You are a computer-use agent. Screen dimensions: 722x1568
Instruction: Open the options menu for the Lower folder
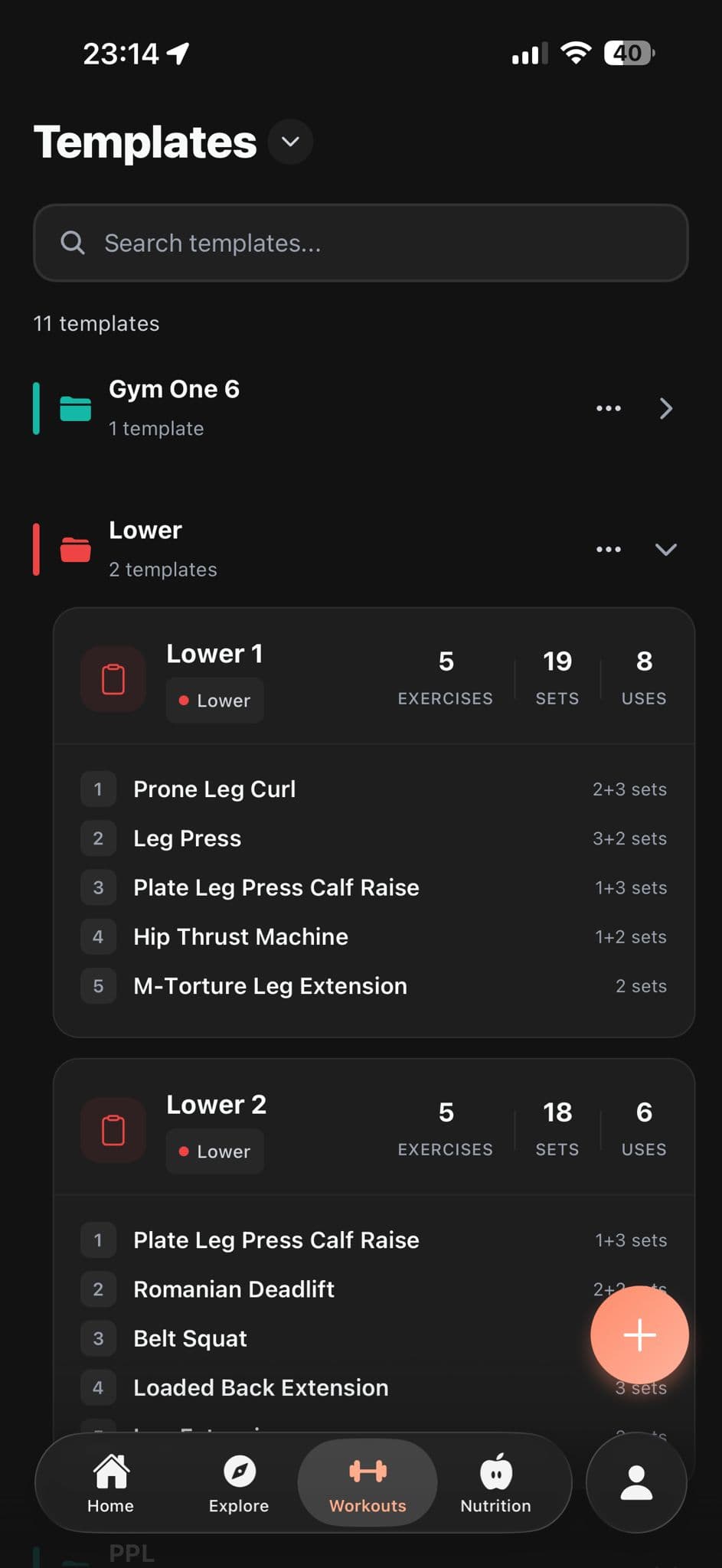pos(608,549)
